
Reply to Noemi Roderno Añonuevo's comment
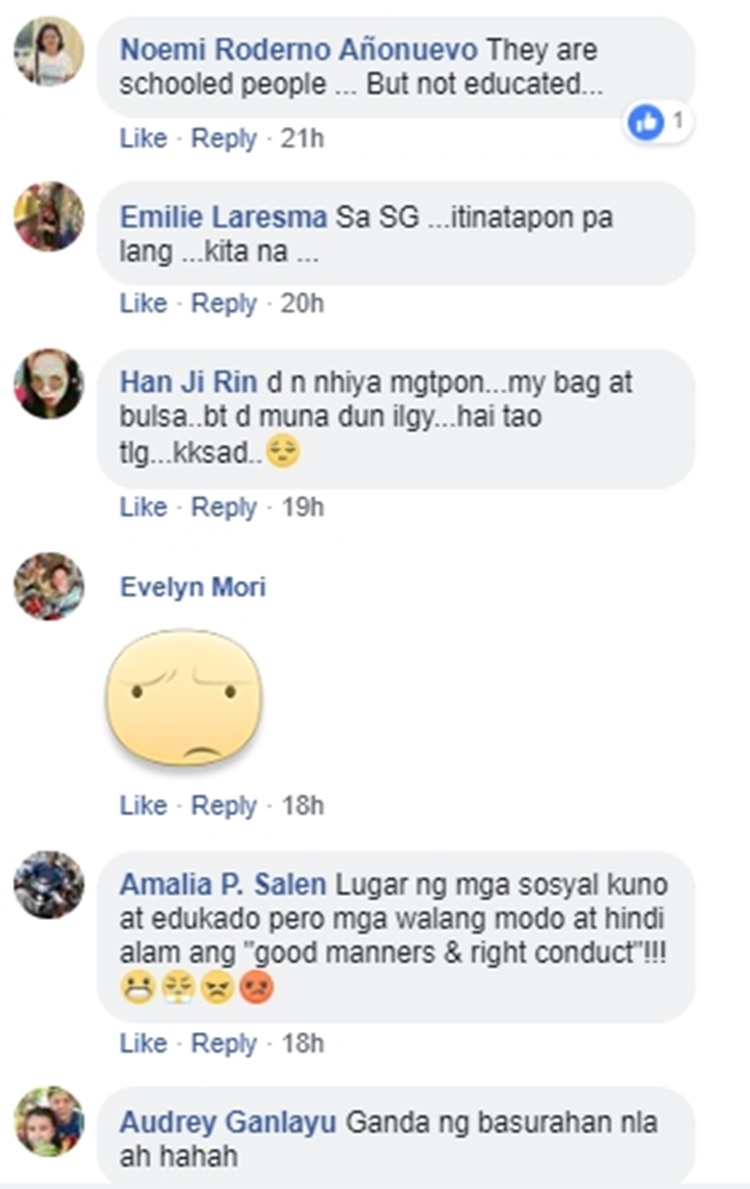[223, 138]
